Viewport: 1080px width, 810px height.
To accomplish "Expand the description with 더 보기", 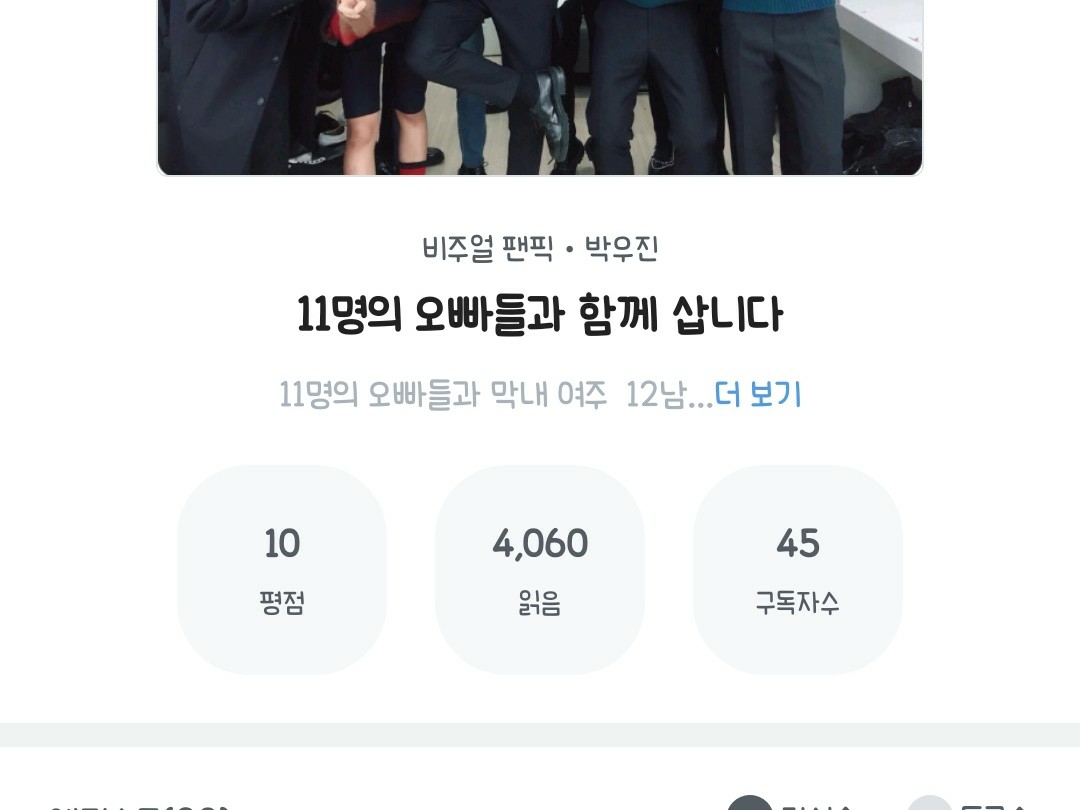I will click(x=758, y=395).
